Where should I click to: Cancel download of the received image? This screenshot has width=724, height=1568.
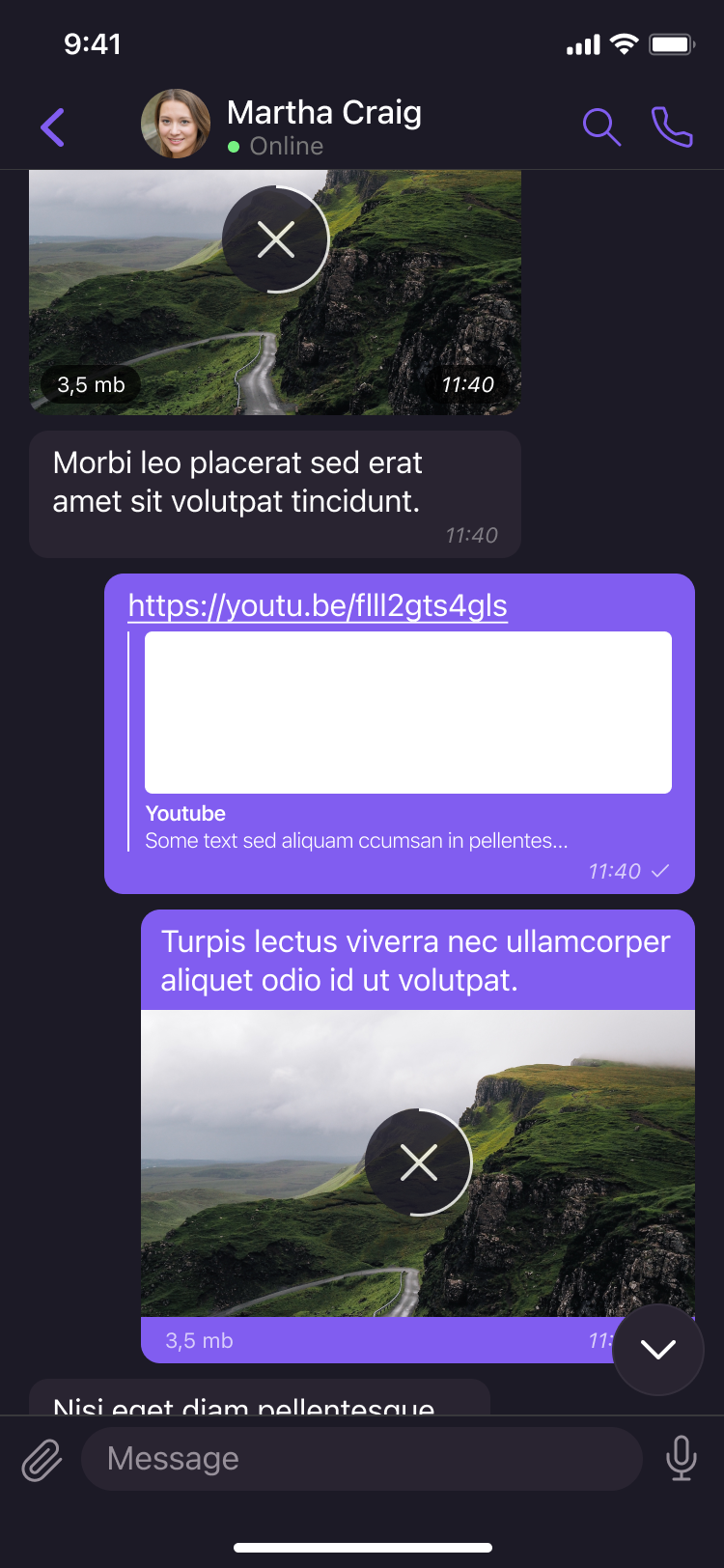[x=276, y=239]
